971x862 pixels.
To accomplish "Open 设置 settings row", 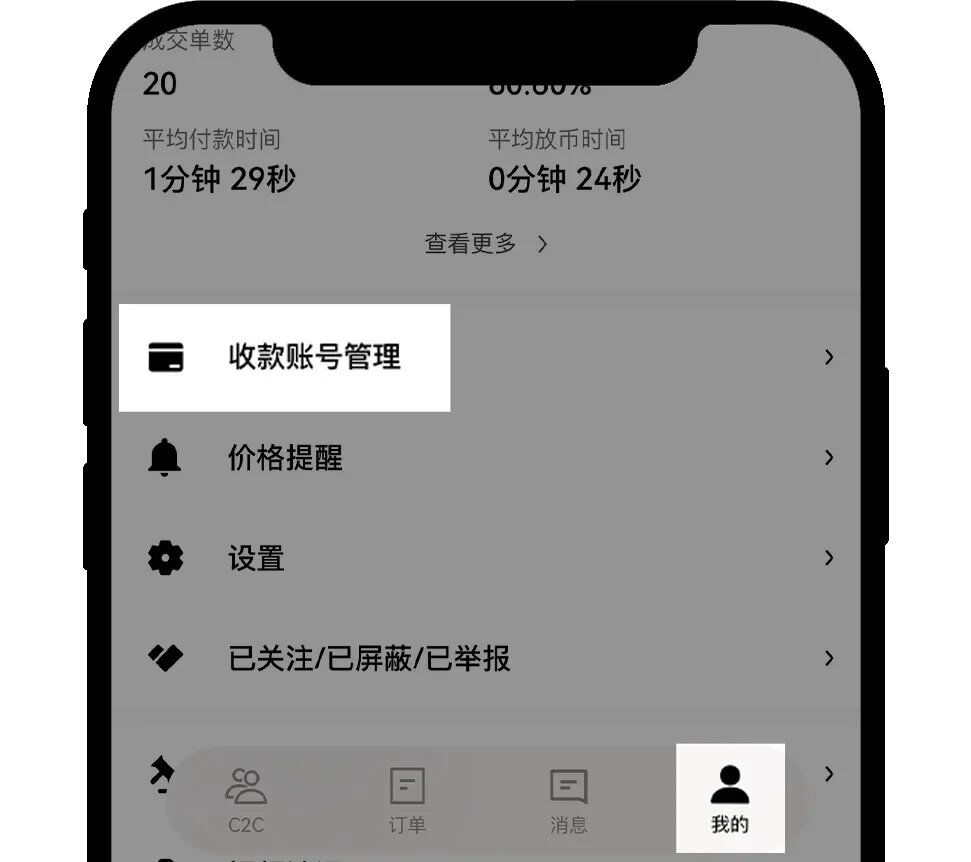I will (x=256, y=558).
